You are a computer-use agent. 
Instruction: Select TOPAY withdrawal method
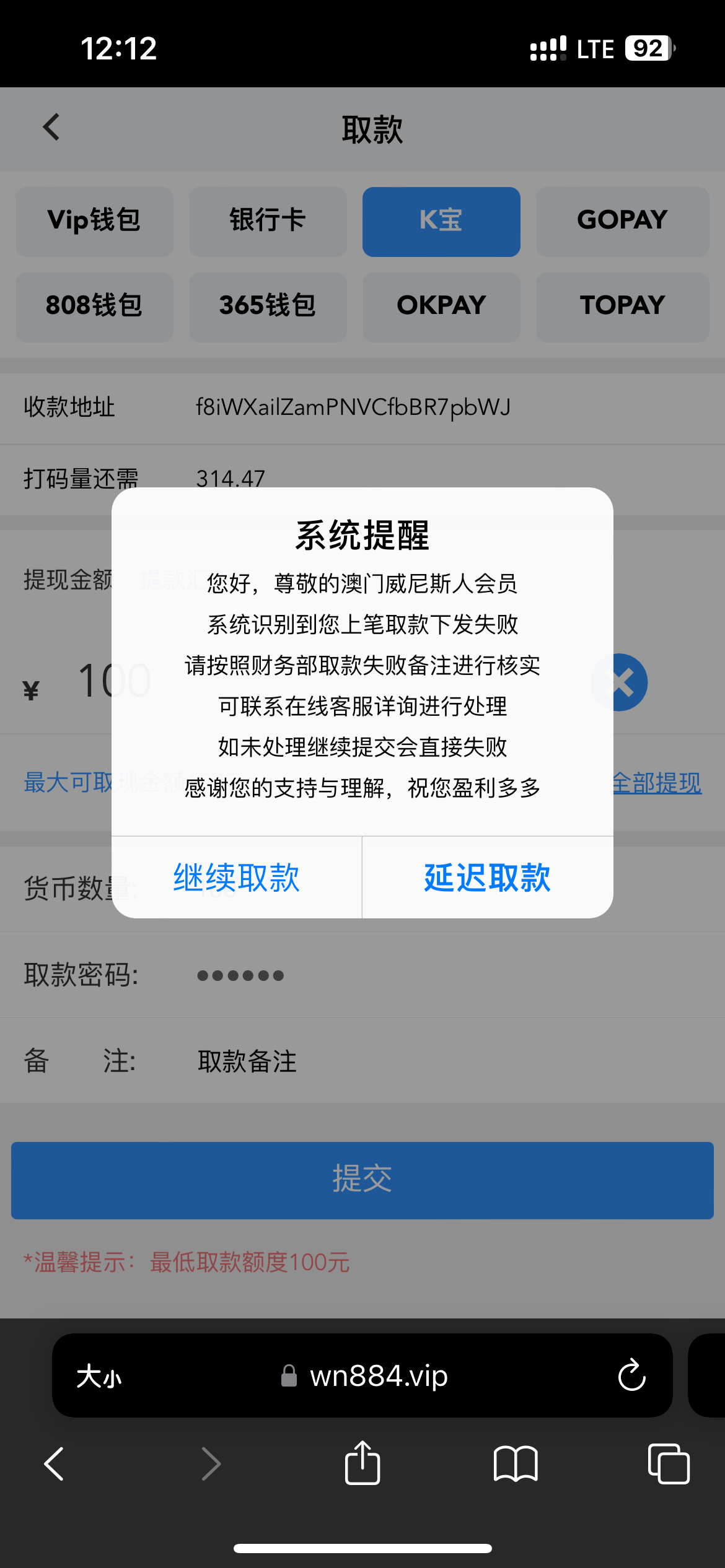(622, 307)
